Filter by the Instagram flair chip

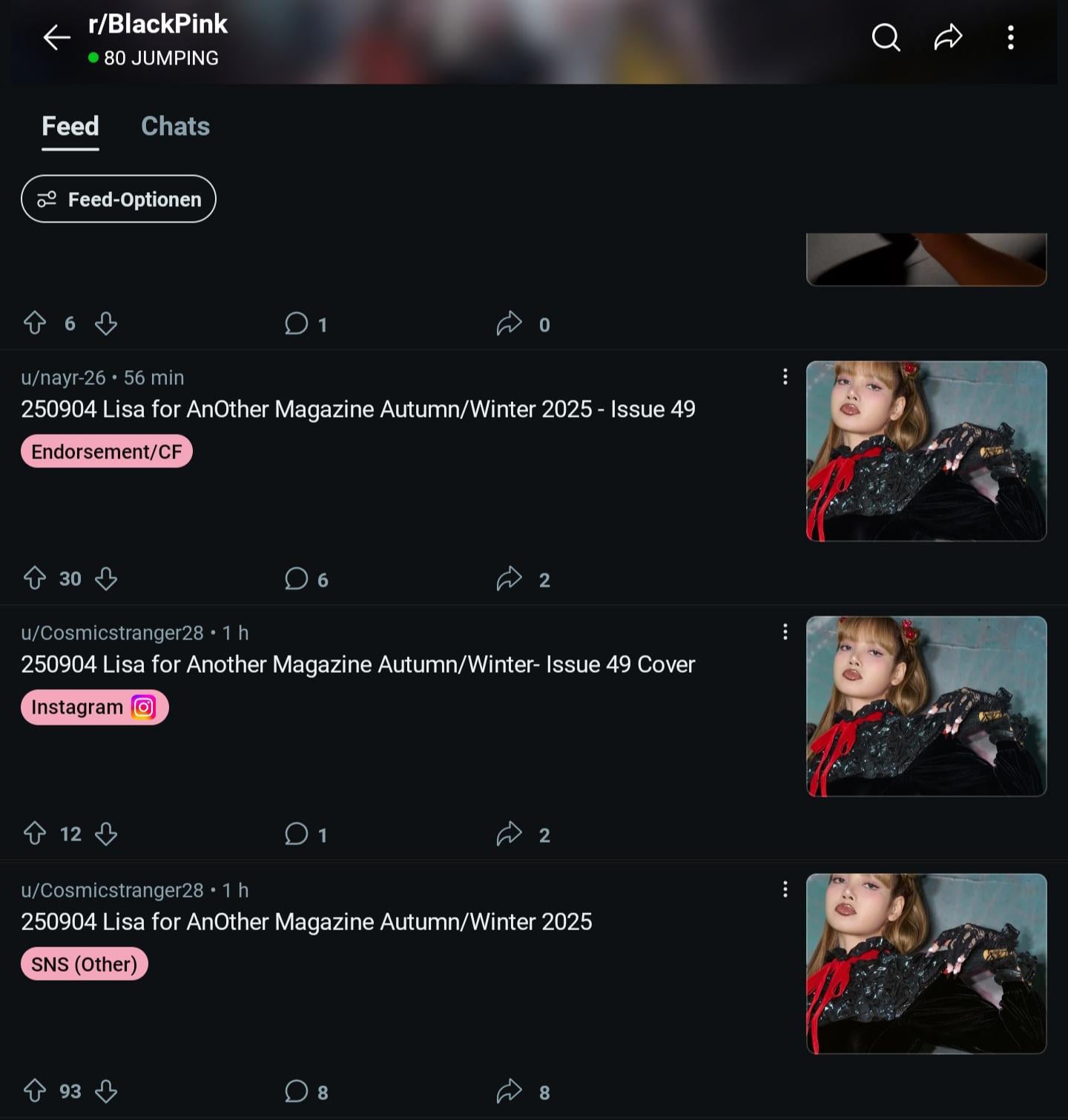click(94, 707)
